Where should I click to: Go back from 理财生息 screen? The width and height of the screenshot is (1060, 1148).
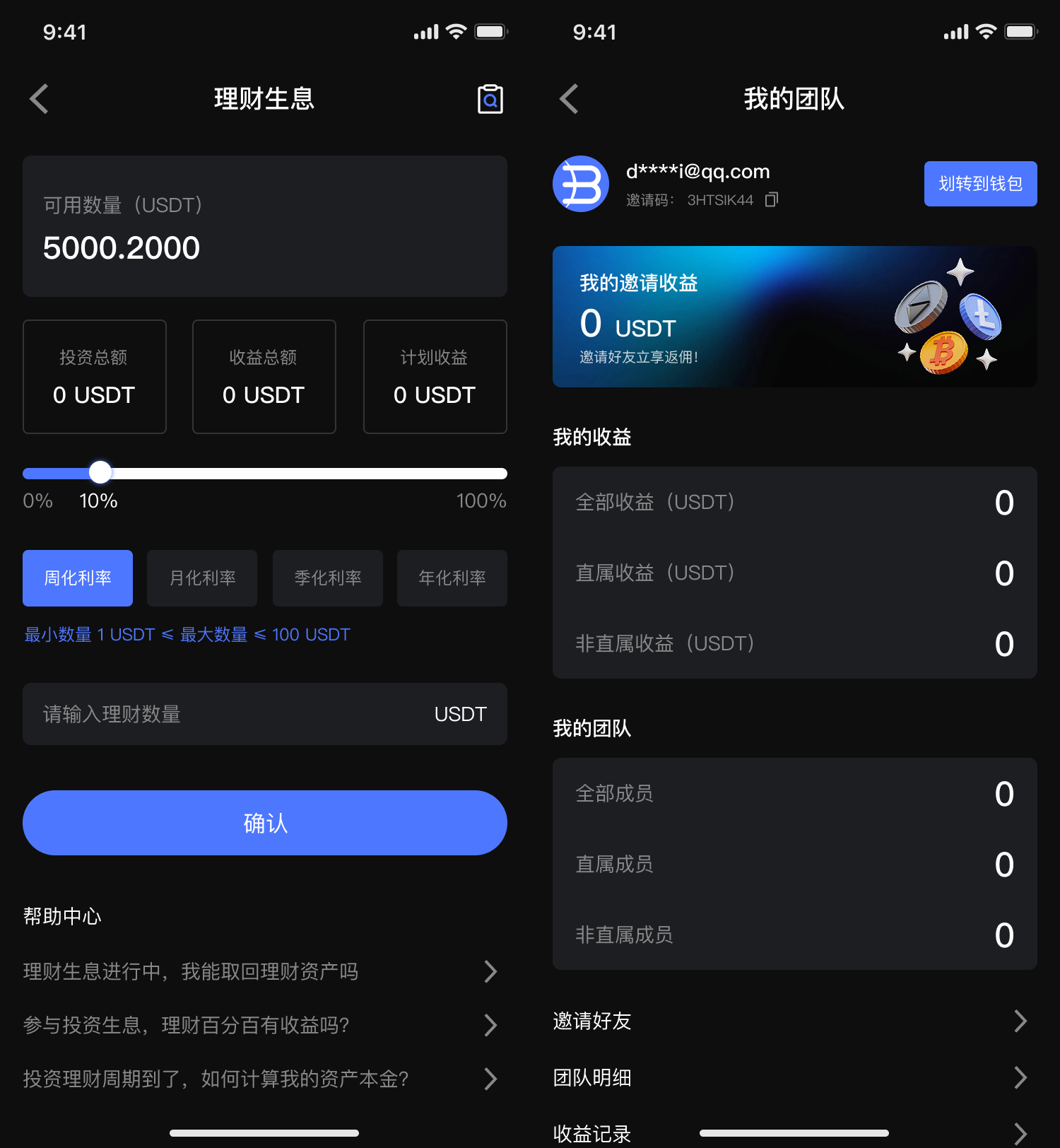click(x=40, y=99)
